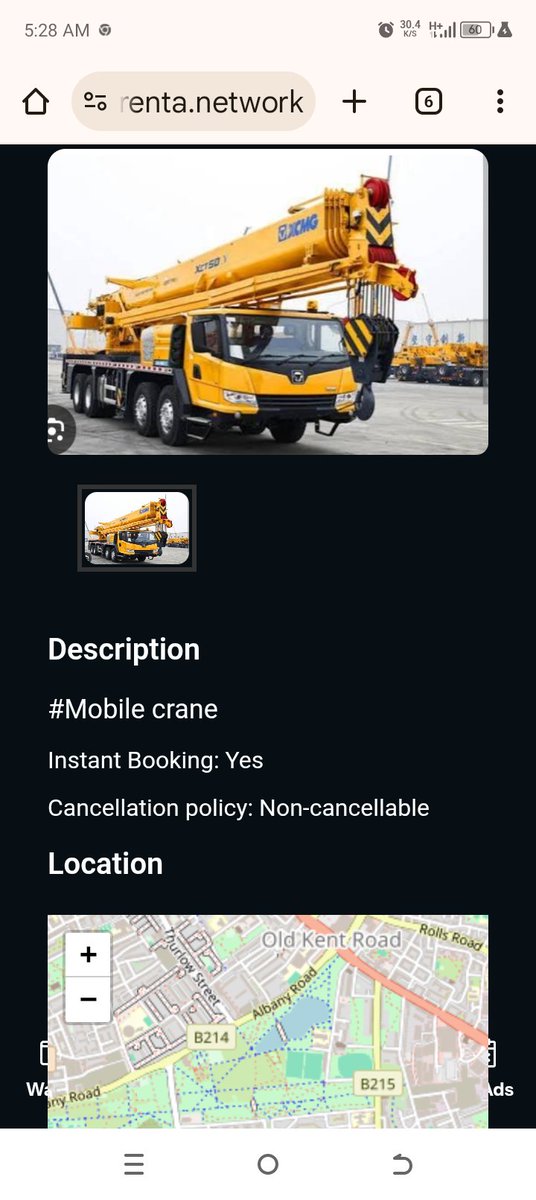The width and height of the screenshot is (536, 1200).
Task: Tap the system home button
Action: coord(267,1164)
